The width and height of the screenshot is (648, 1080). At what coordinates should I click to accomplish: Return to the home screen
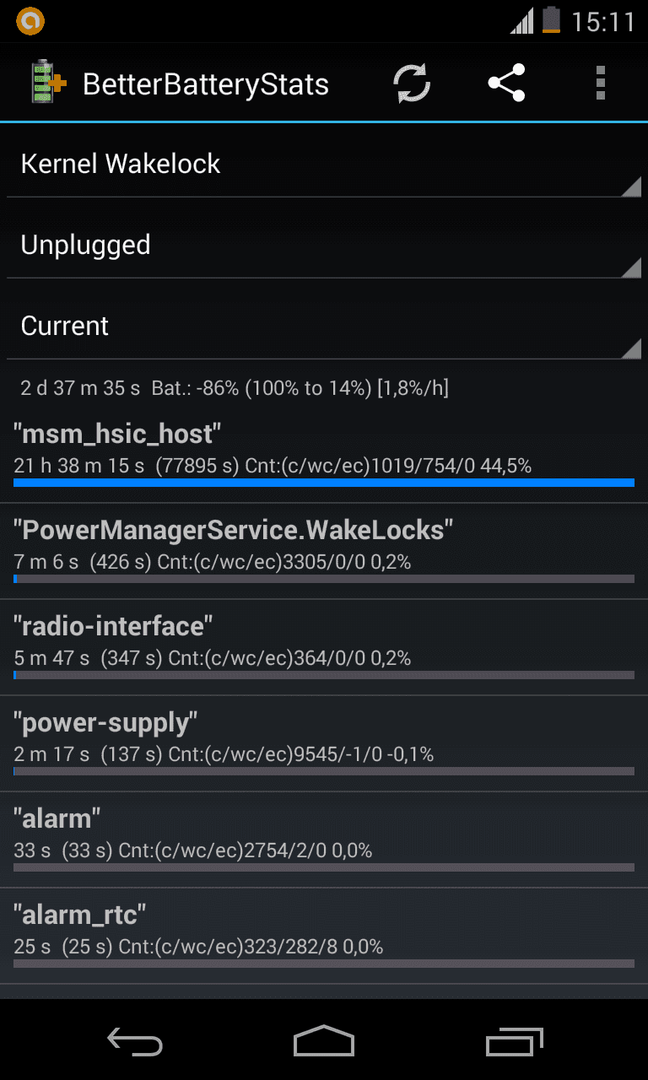(324, 1041)
